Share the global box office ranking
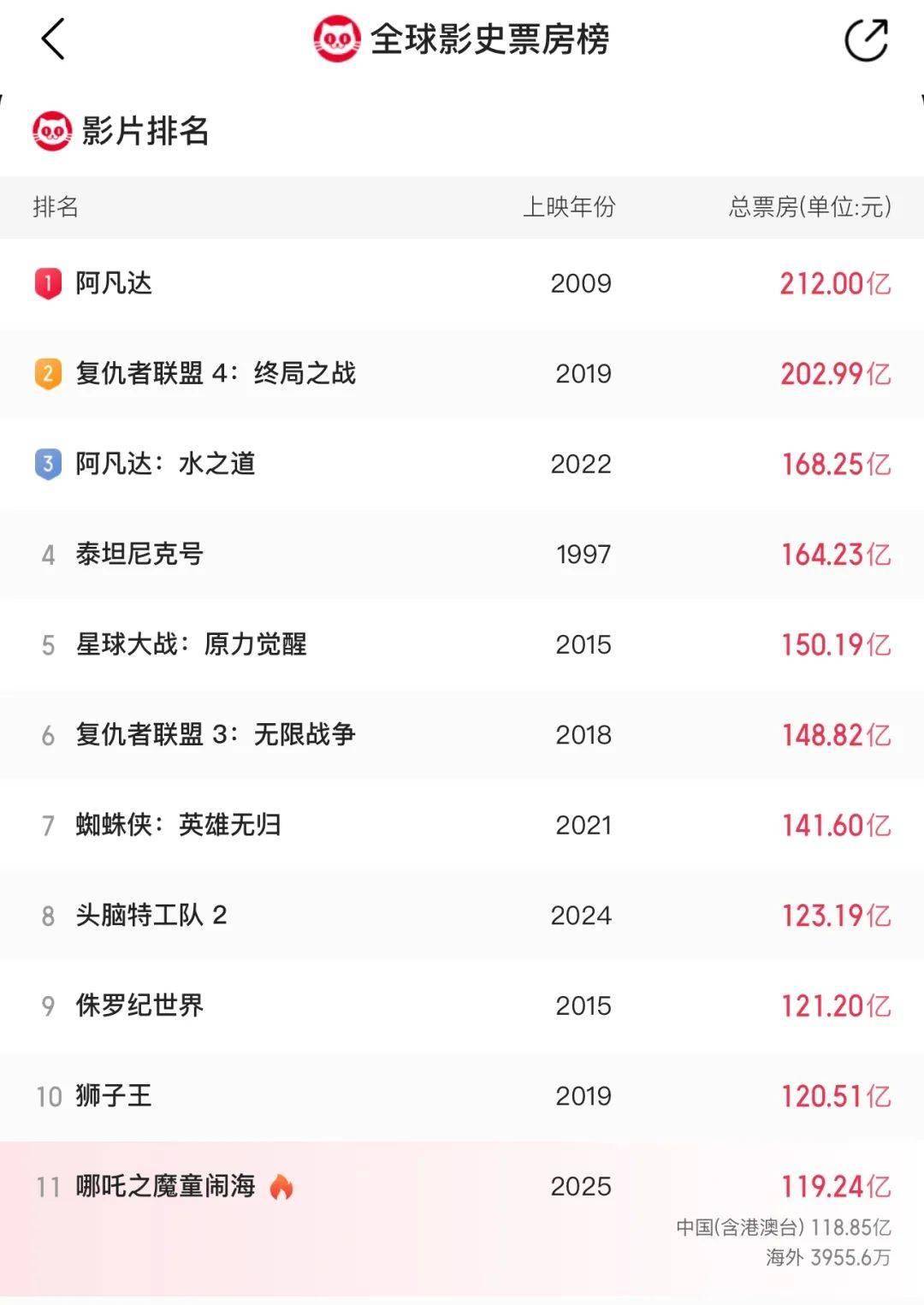The width and height of the screenshot is (924, 1305). click(x=866, y=40)
